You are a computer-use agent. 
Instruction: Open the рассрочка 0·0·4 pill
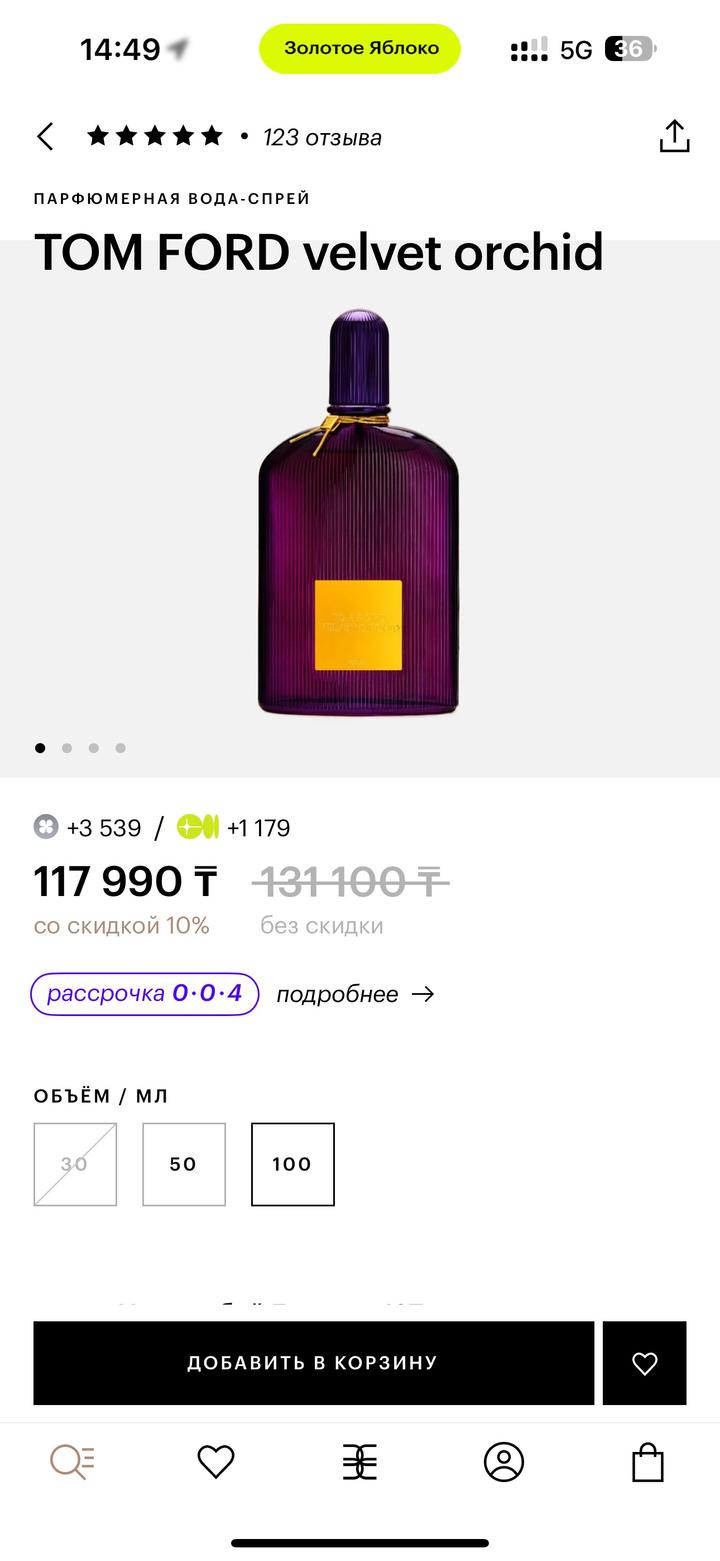pos(144,994)
